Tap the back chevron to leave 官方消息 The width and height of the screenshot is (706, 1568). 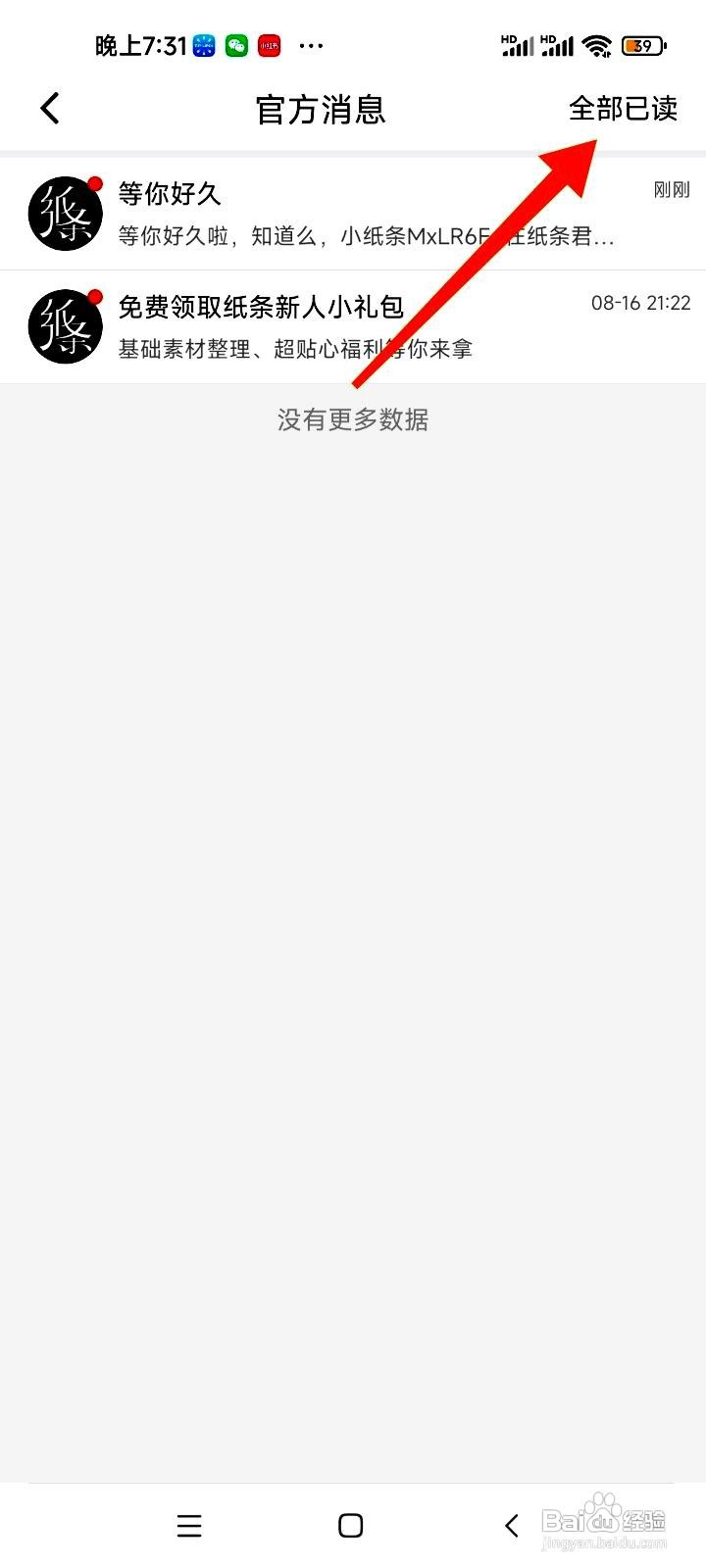[x=49, y=109]
